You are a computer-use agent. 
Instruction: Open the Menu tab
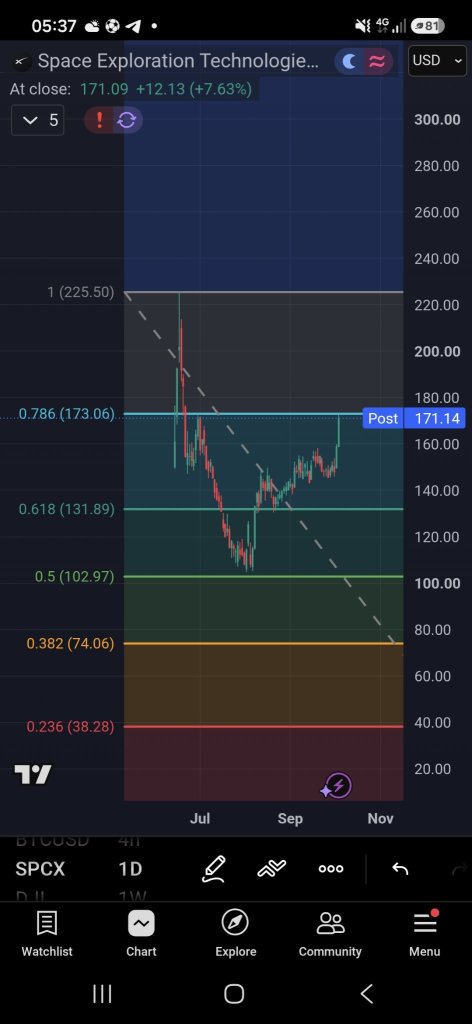(424, 934)
